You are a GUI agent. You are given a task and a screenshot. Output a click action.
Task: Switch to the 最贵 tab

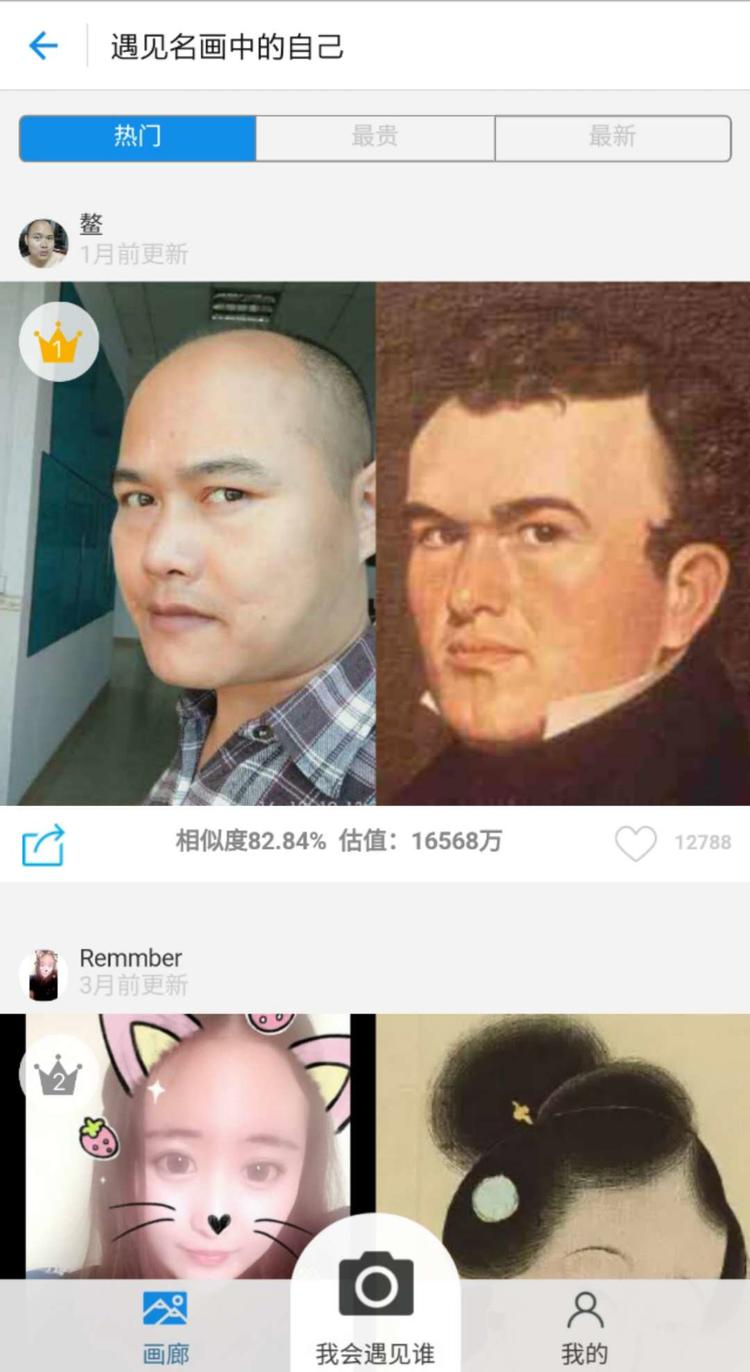pyautogui.click(x=375, y=138)
